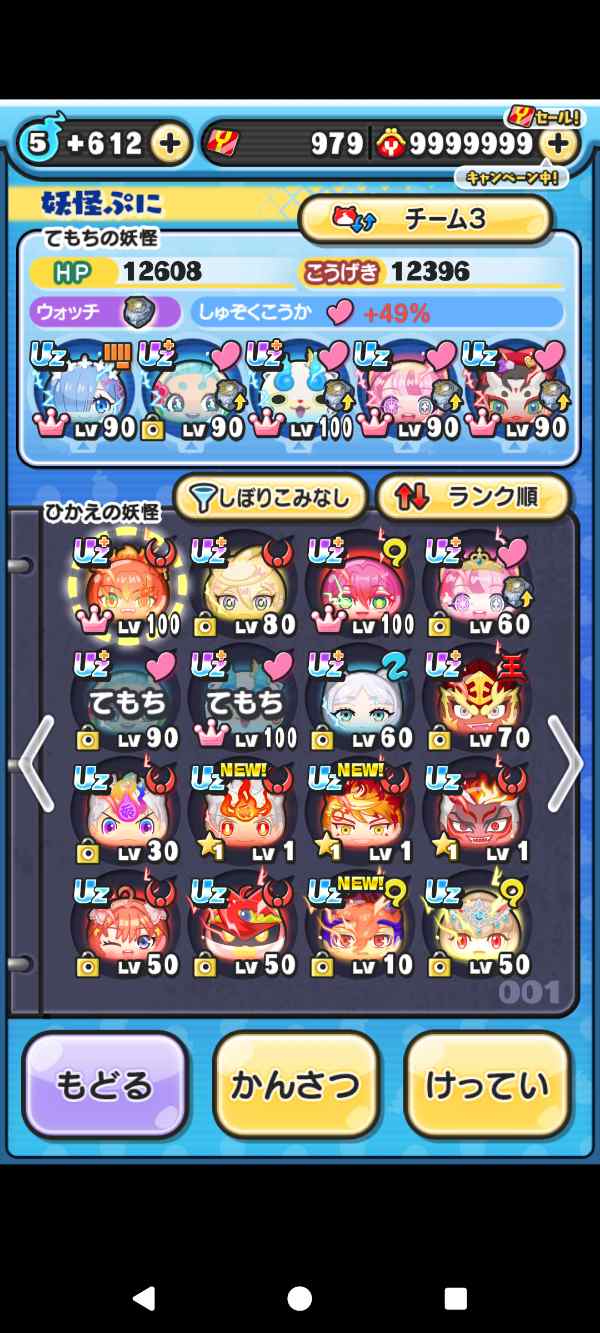Screen dimensions: 600x1333
Task: Select the Lv80 blonde reserve yokai
Action: pyautogui.click(x=243, y=587)
